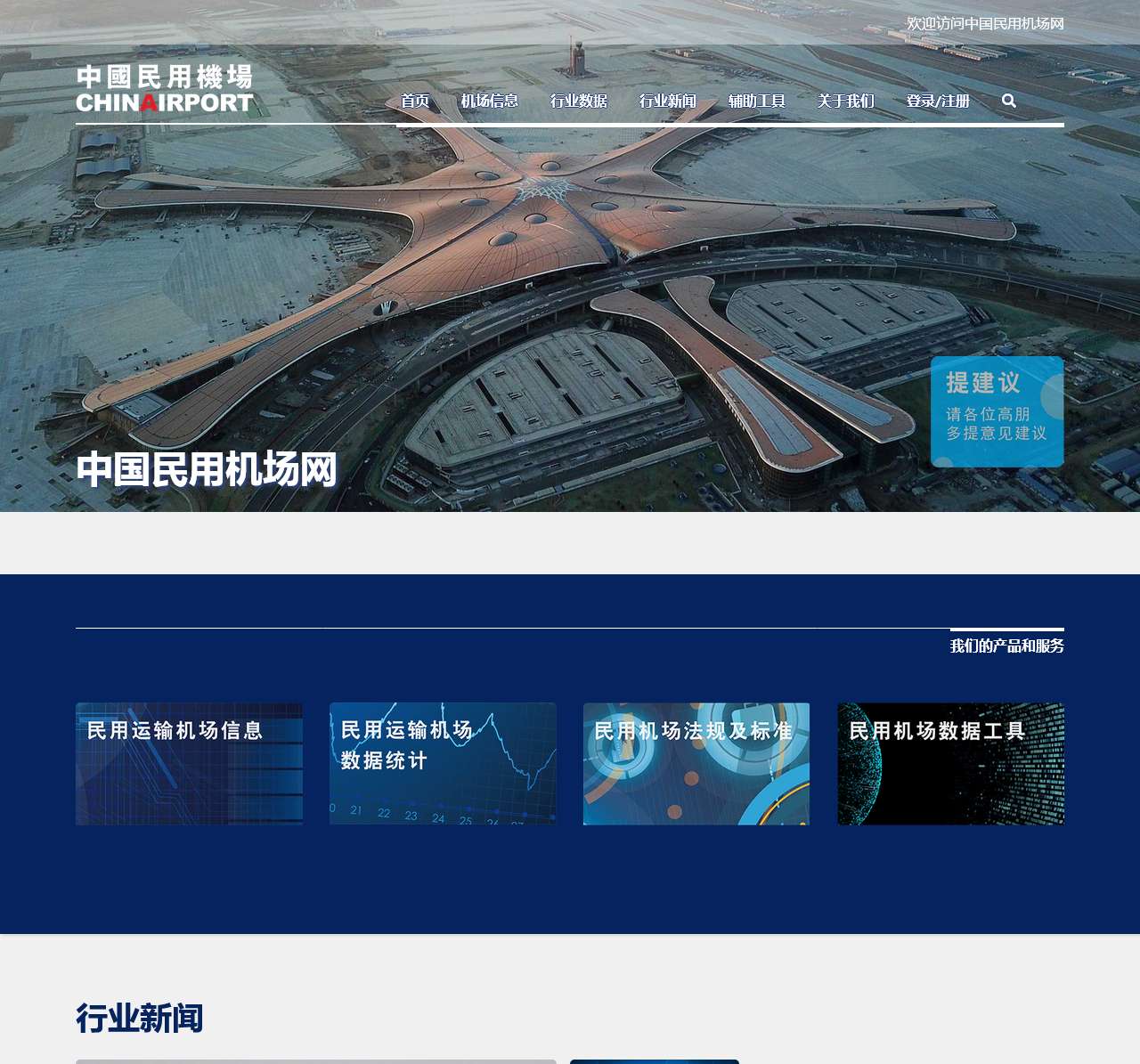Open the 民用机场数据工具 card
Screen dimensions: 1140x1064
[x=950, y=764]
